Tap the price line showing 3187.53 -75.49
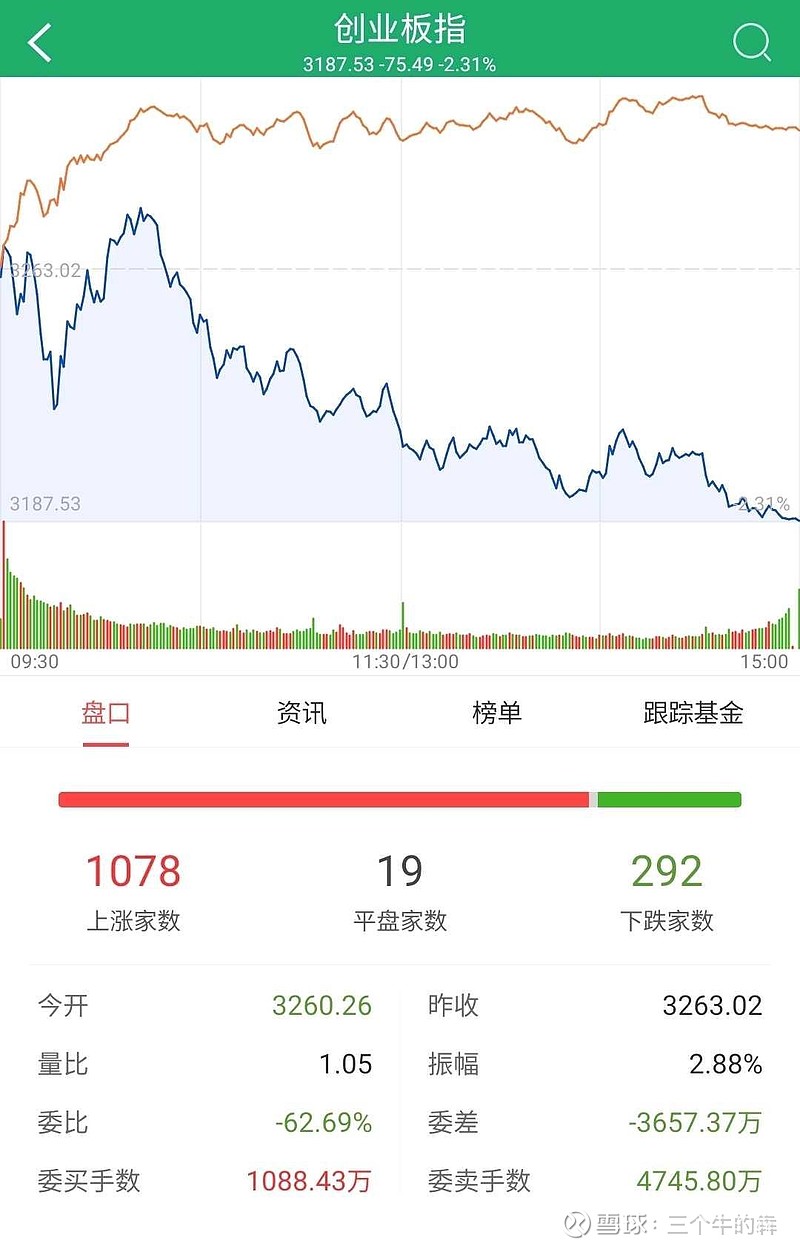The image size is (800, 1249). point(400,63)
